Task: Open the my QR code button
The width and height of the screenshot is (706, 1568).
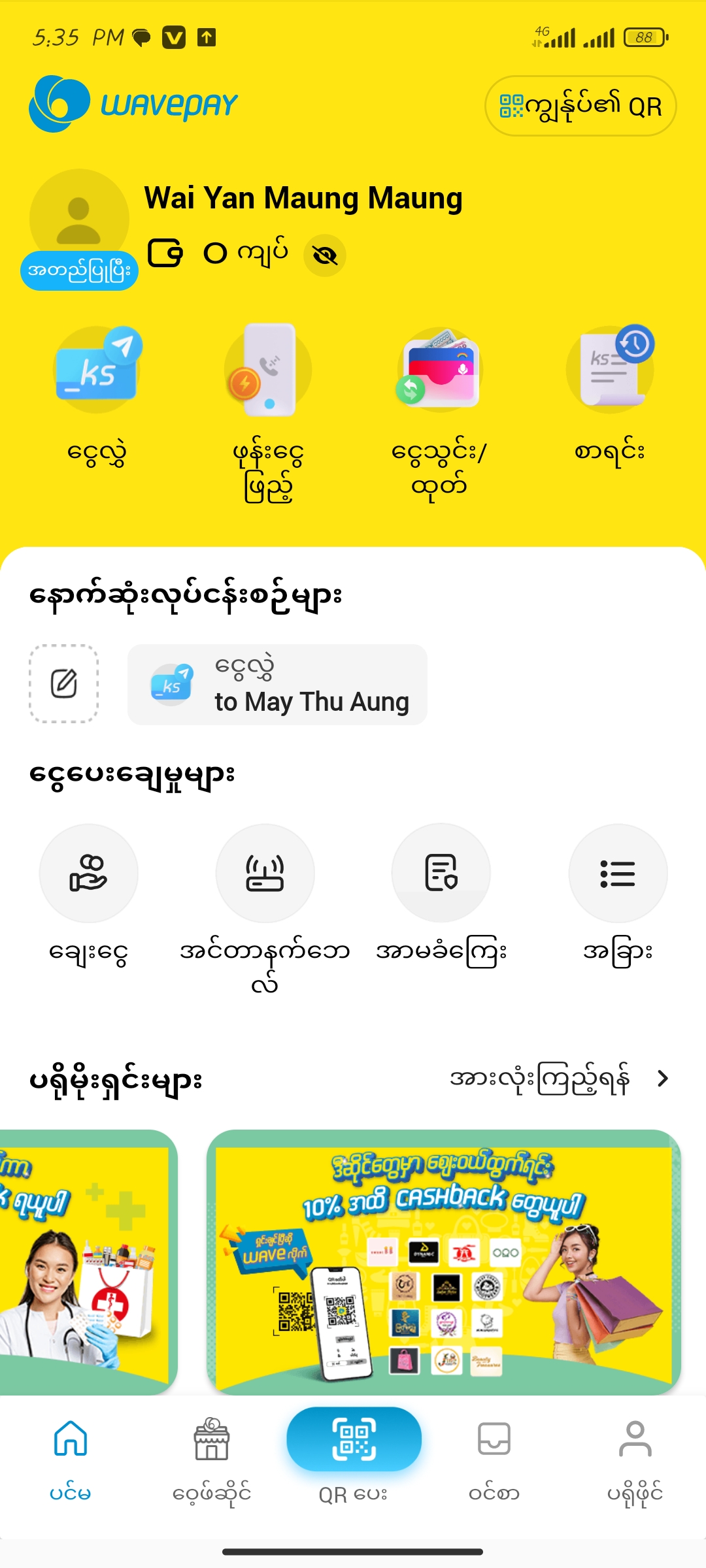Action: coord(580,106)
